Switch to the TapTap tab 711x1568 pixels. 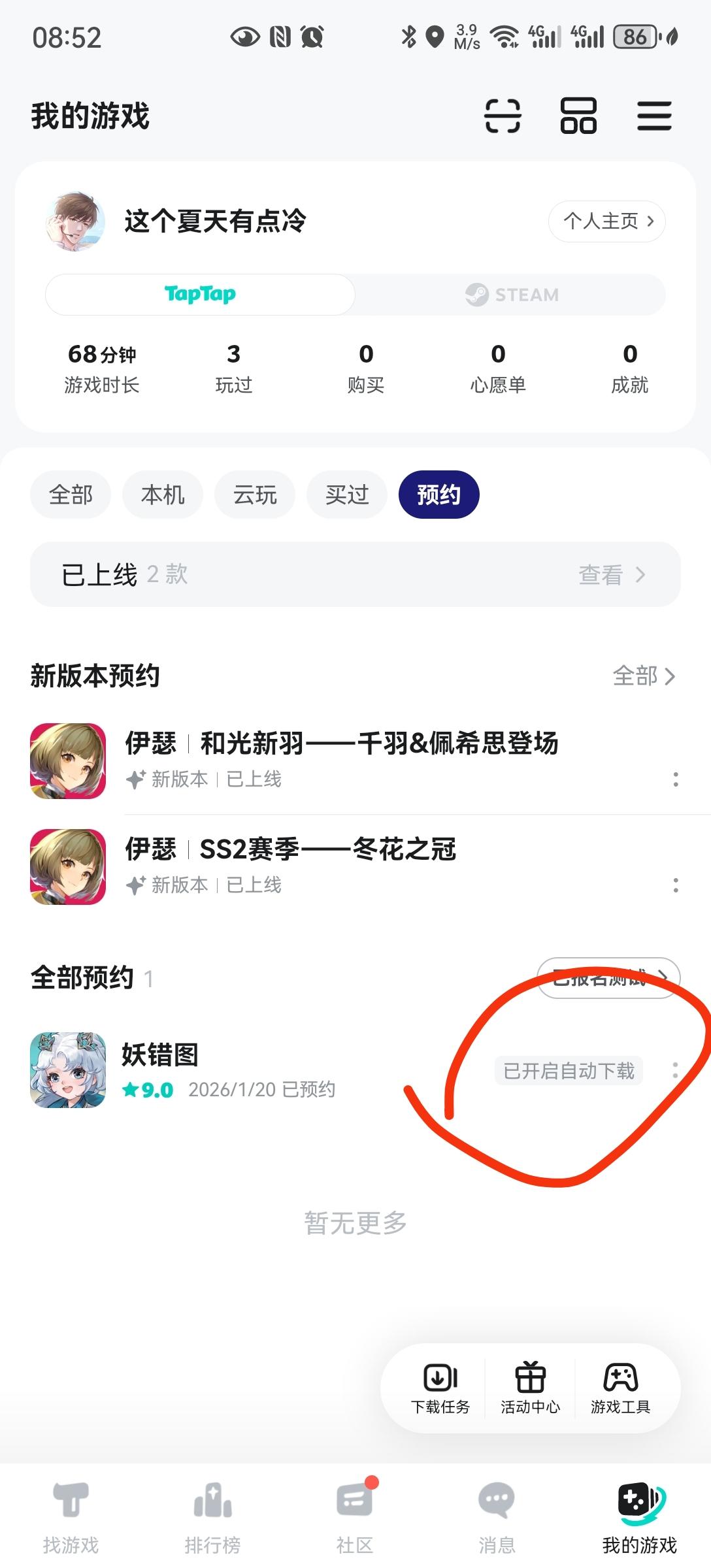point(198,294)
